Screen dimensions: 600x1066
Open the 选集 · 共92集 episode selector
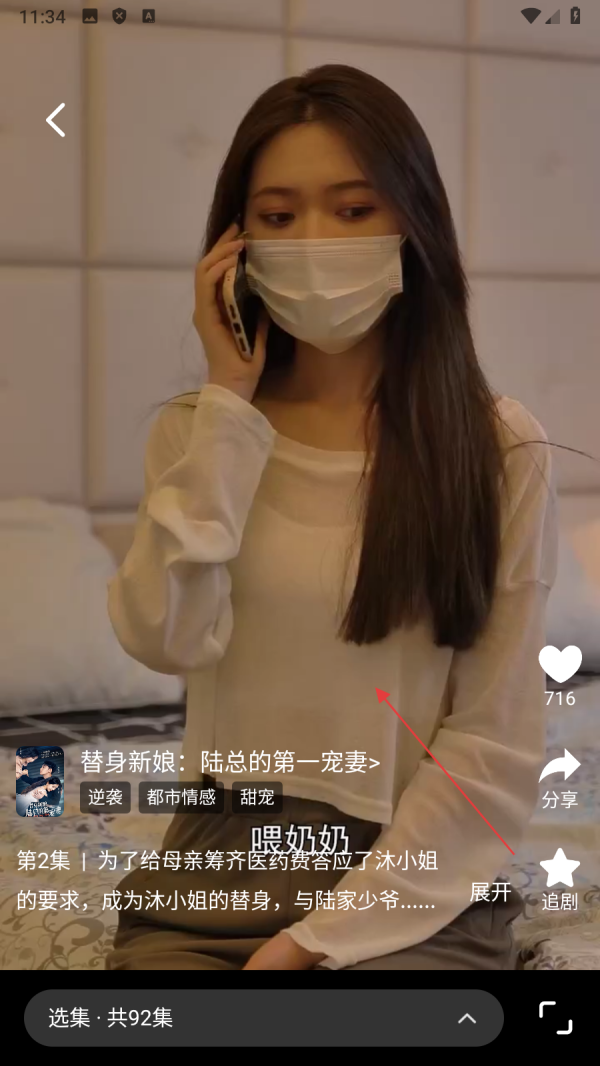pyautogui.click(x=264, y=1018)
